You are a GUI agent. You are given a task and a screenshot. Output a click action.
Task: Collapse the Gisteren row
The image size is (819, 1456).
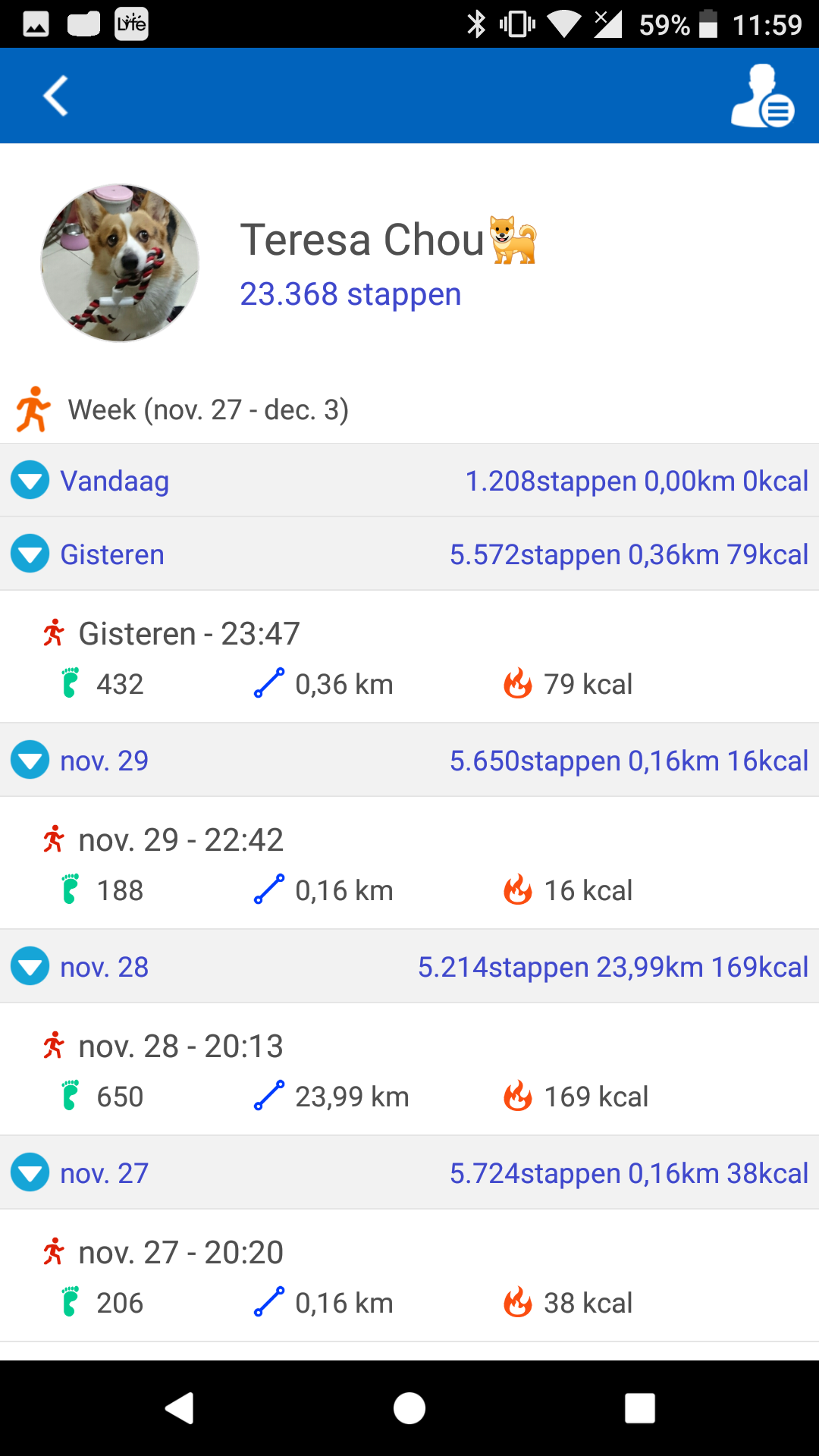tap(409, 554)
